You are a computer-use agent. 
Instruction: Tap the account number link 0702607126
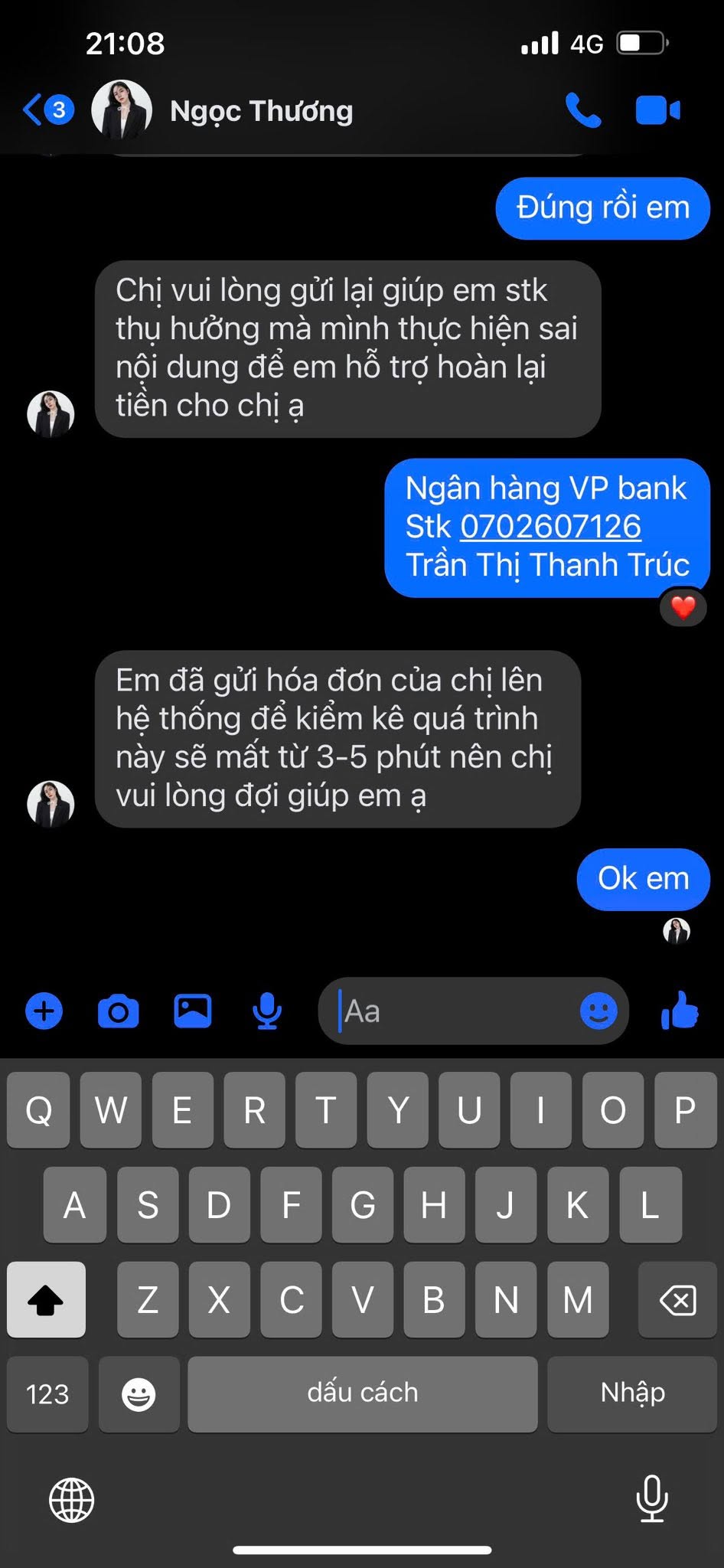click(x=550, y=527)
